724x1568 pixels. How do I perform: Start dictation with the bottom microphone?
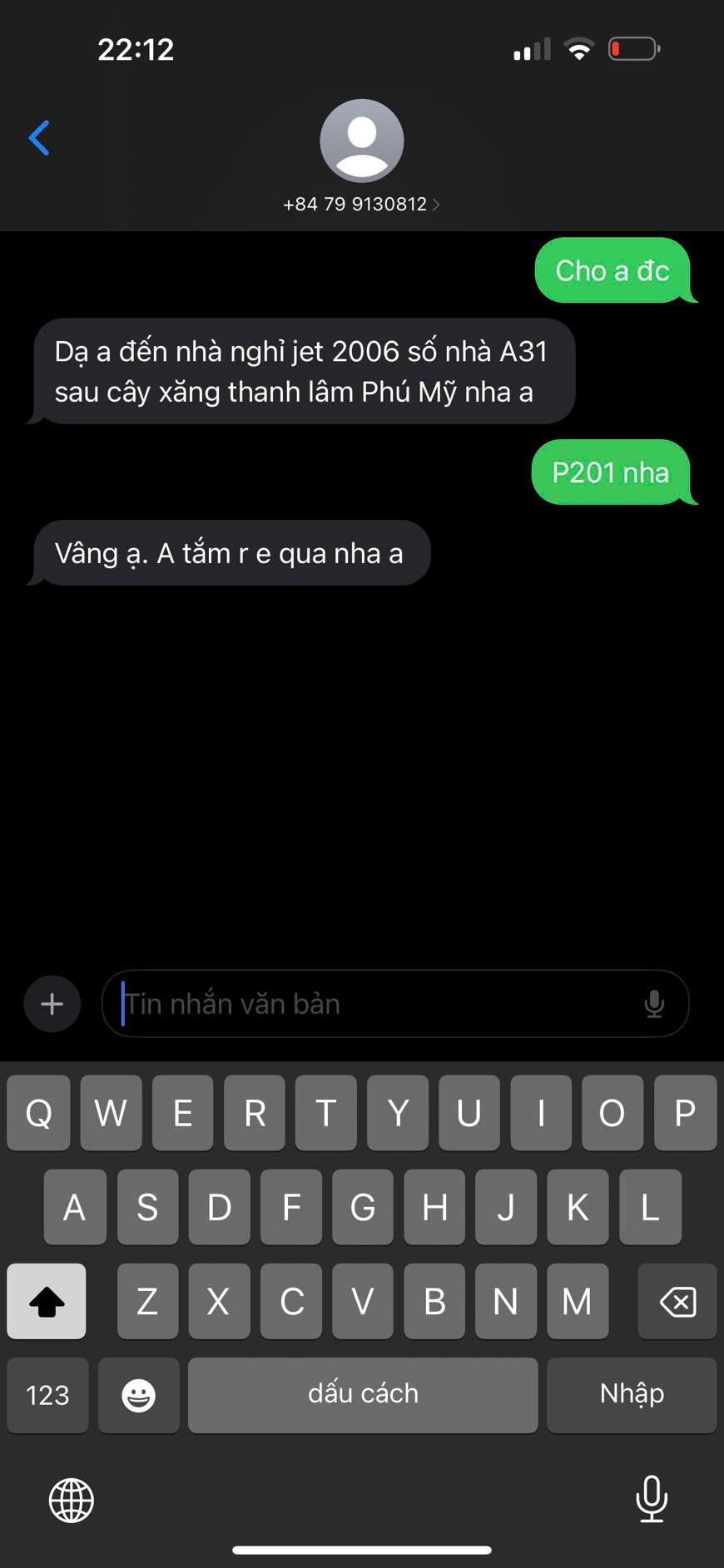click(652, 1499)
